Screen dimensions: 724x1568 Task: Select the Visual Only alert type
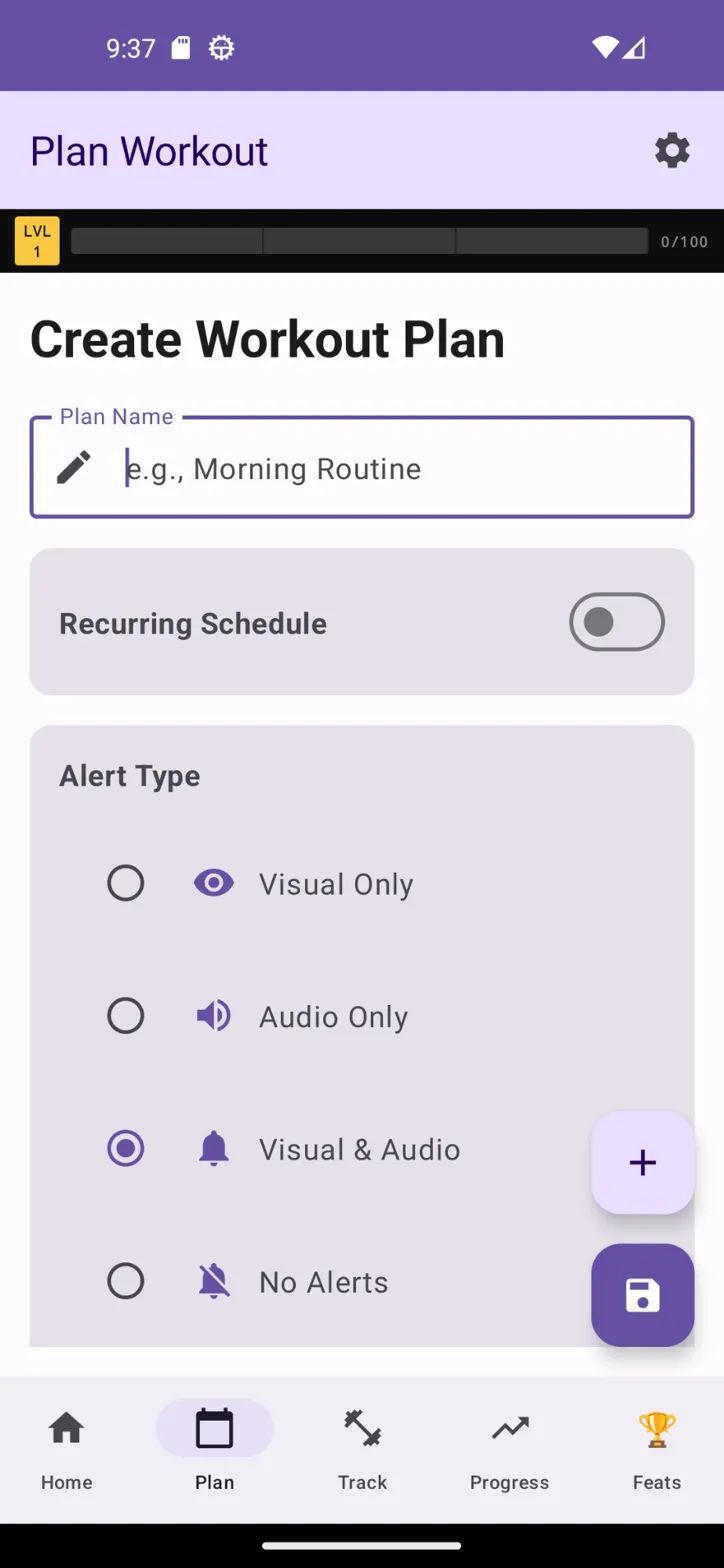pos(126,883)
